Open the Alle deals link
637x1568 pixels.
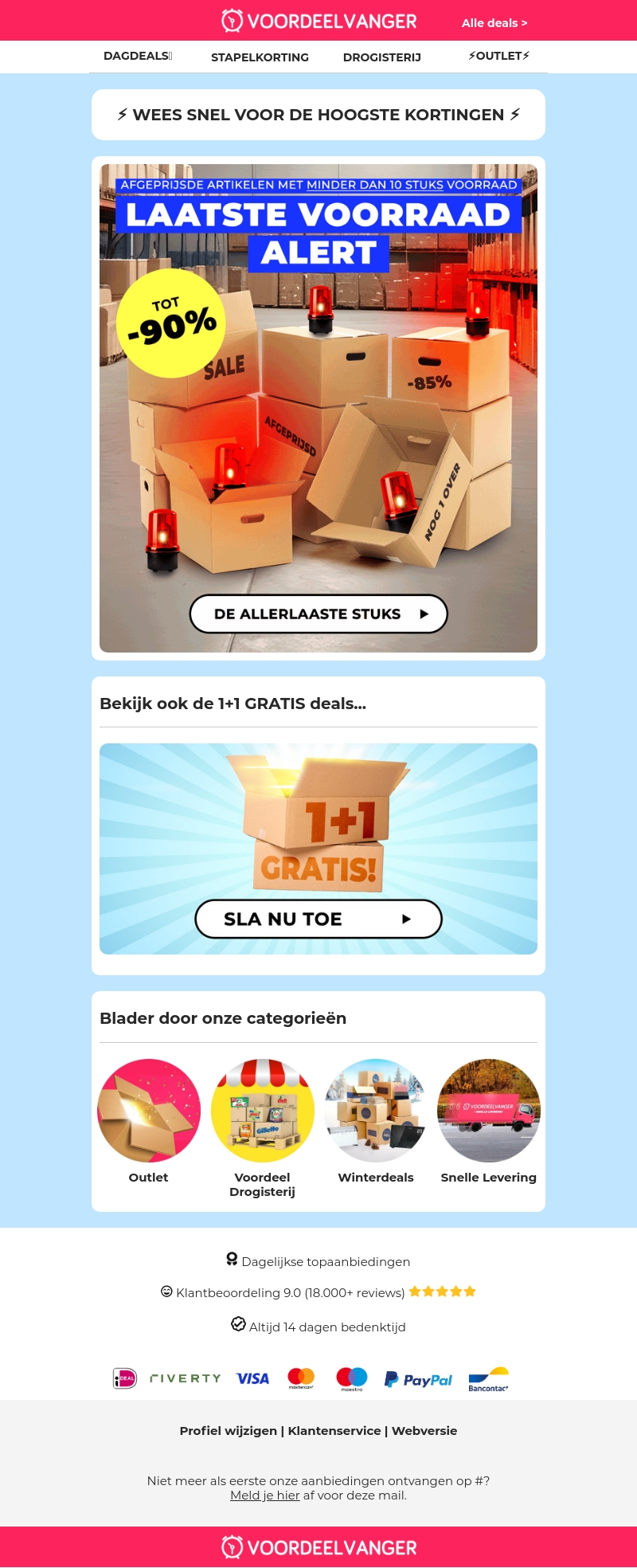[494, 23]
